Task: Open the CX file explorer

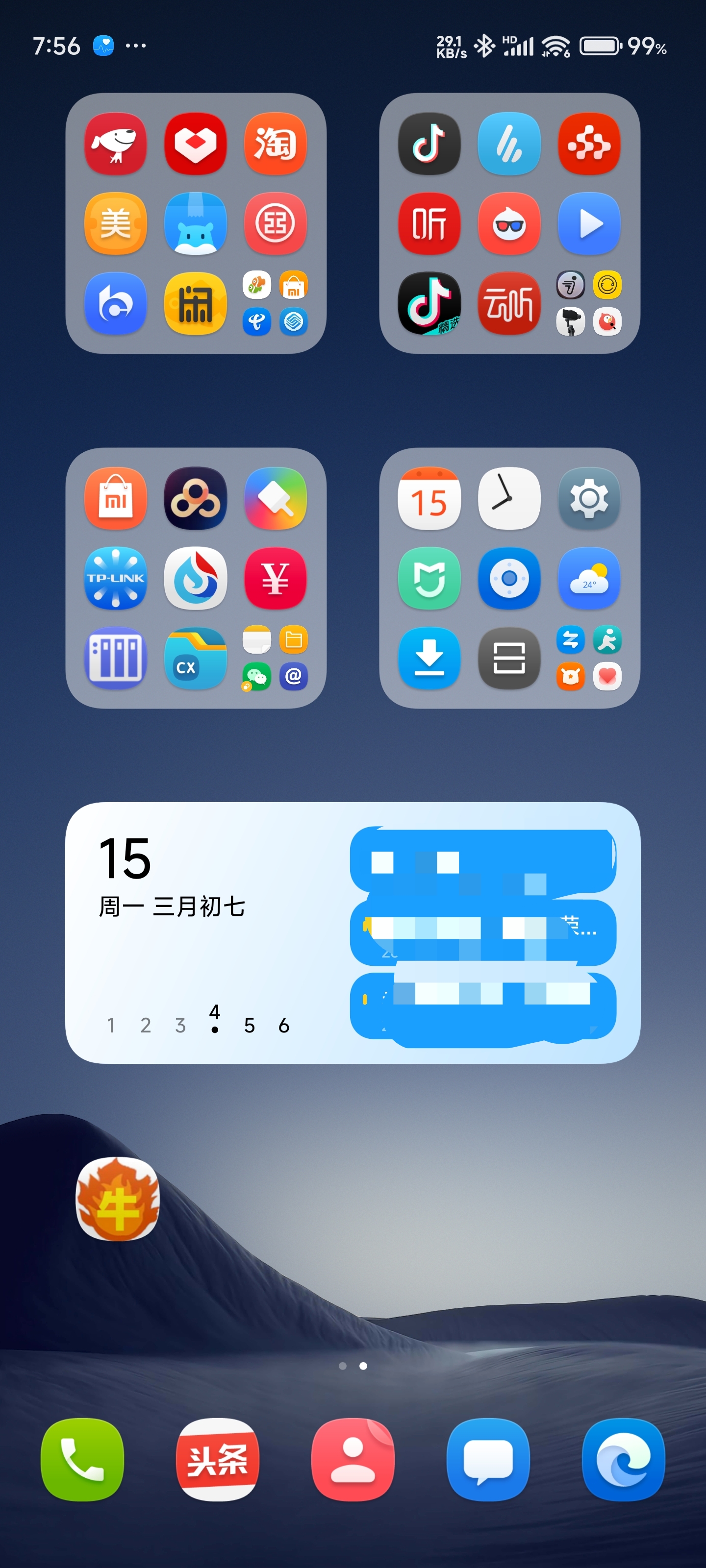Action: tap(196, 658)
